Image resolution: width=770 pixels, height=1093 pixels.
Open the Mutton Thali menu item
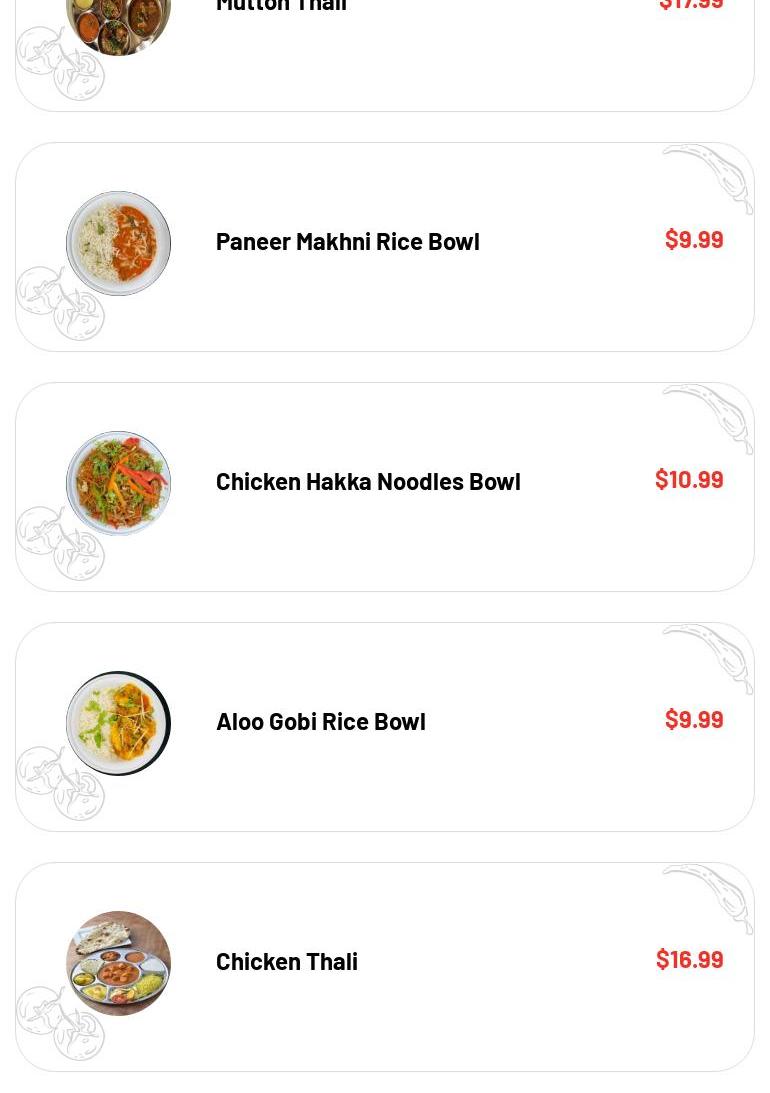click(x=281, y=8)
